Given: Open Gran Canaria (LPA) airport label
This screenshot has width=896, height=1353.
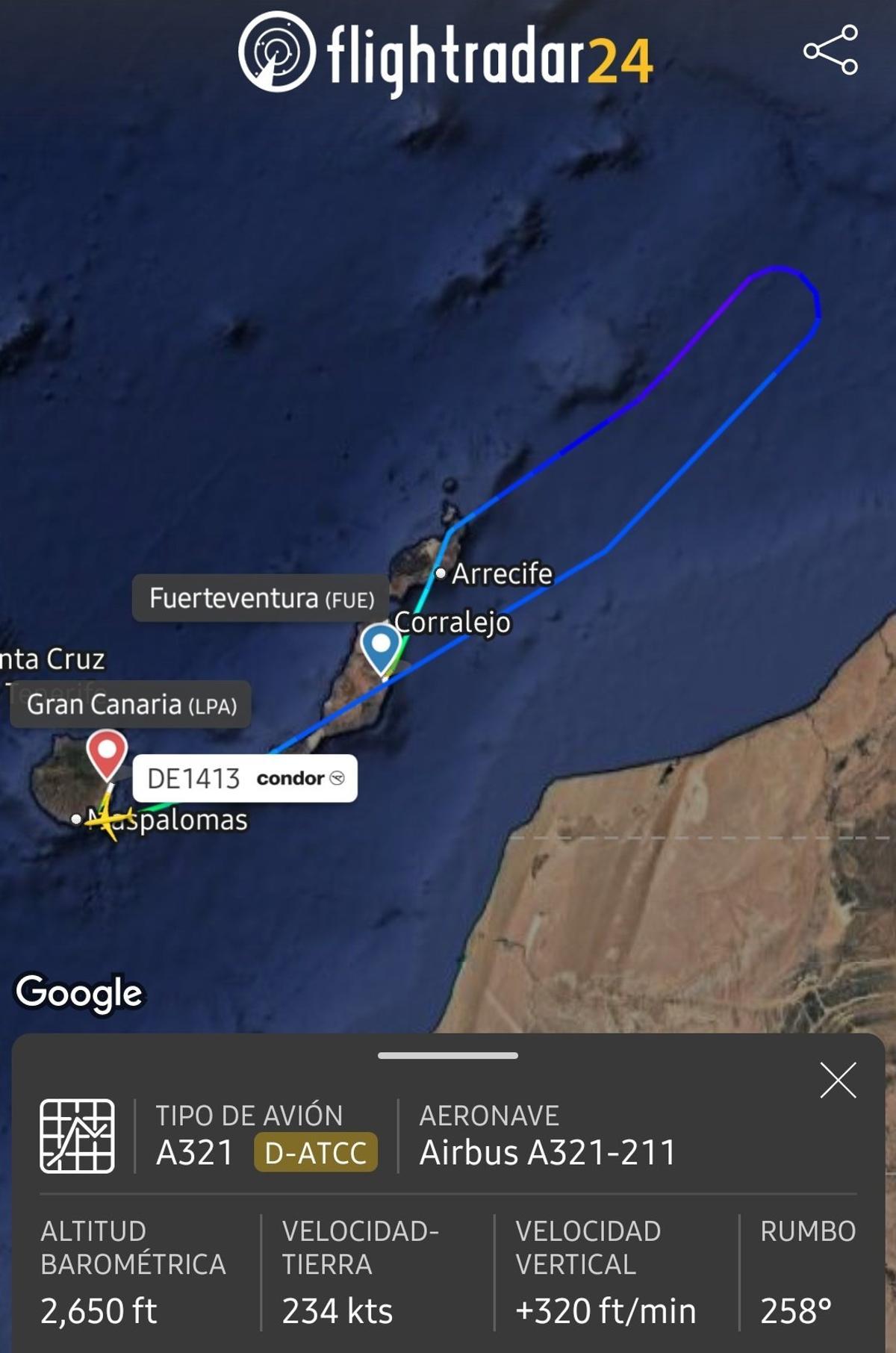Looking at the screenshot, I should pos(131,704).
